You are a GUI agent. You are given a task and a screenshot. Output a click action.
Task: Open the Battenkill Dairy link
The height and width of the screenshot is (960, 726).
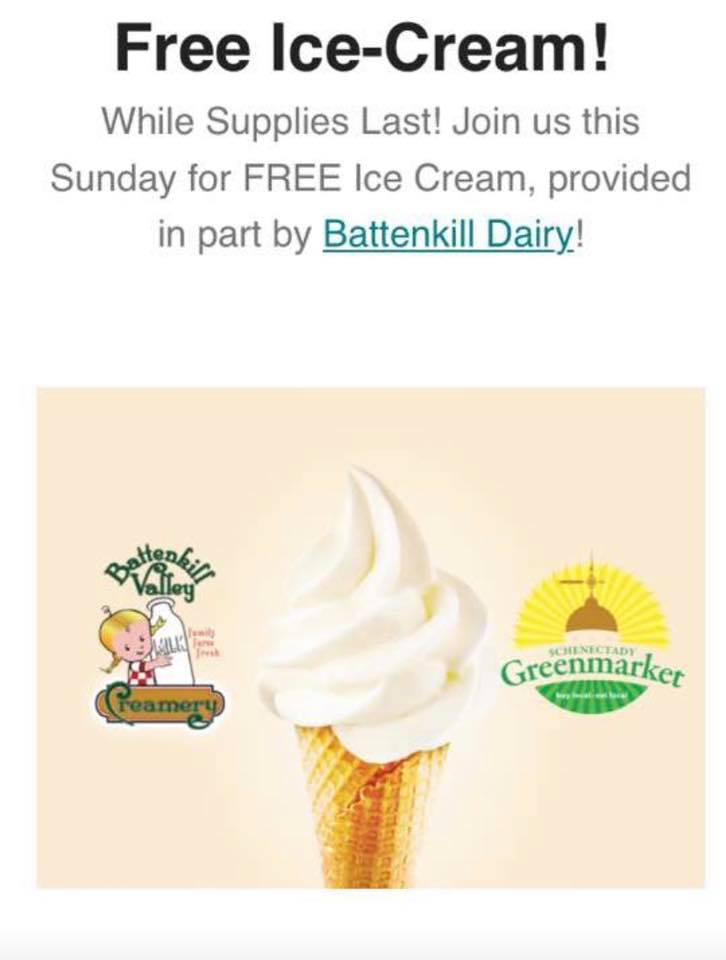pyautogui.click(x=448, y=235)
